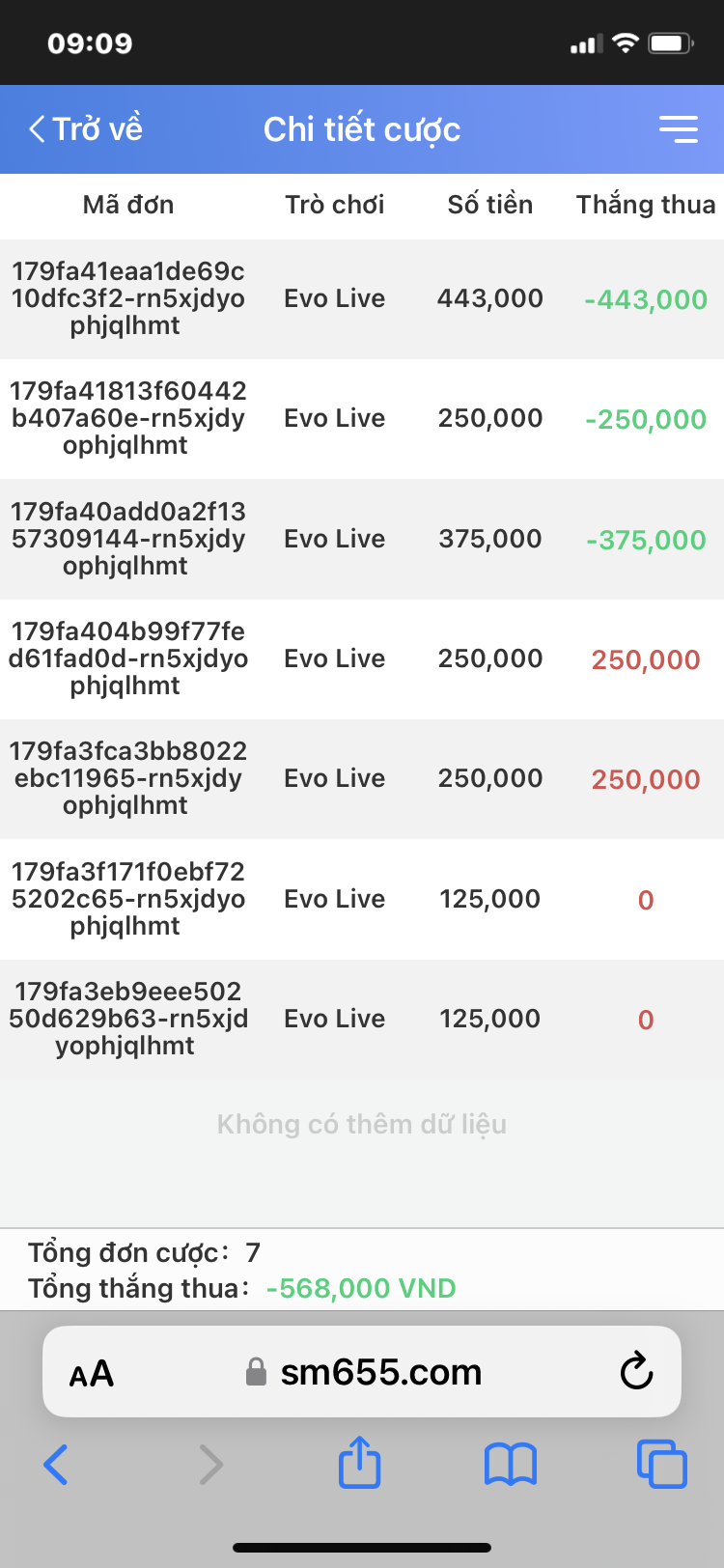
Task: Open Safari bookmarks
Action: pos(510,1465)
